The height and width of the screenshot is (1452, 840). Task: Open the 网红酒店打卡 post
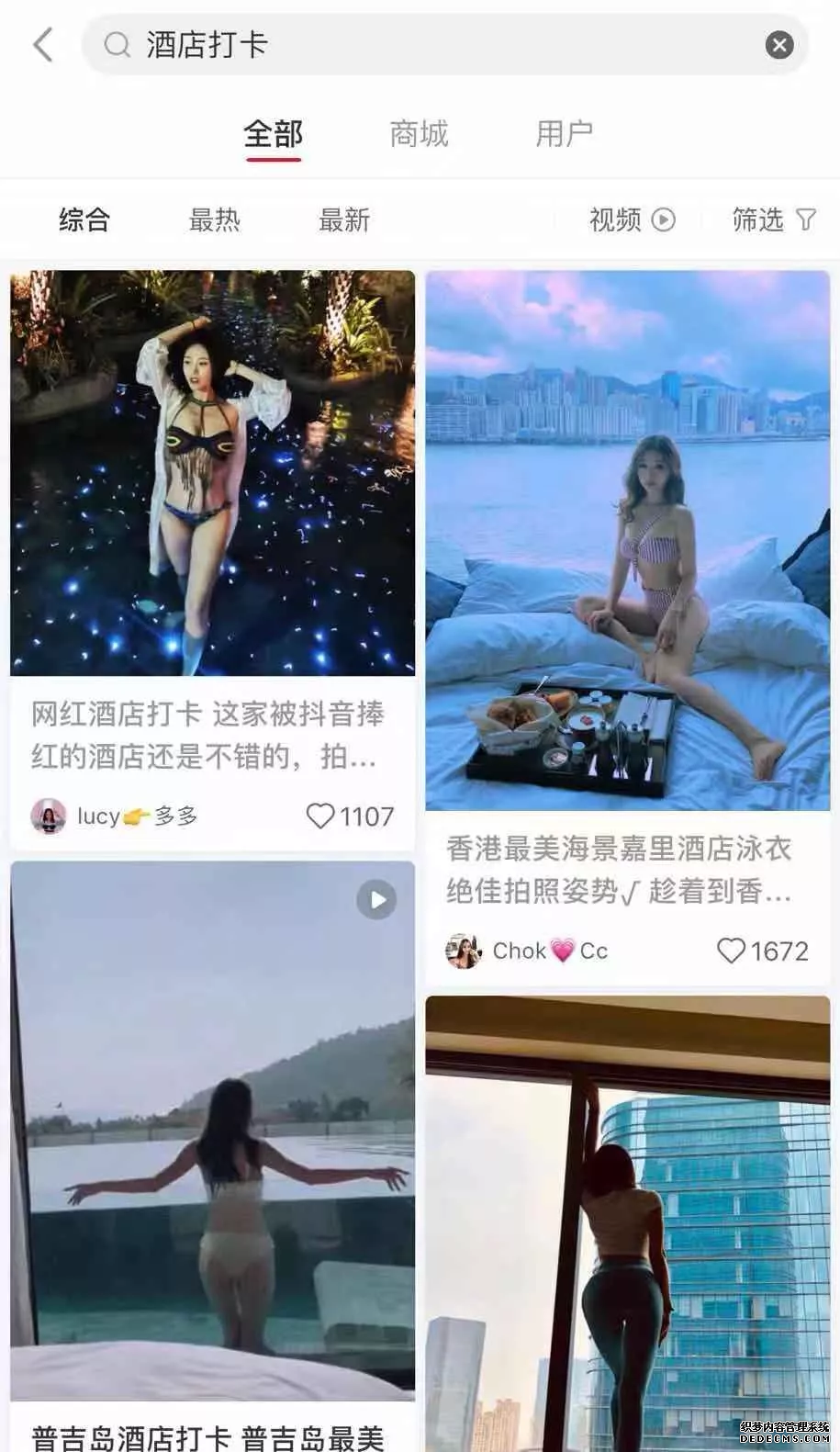212,472
